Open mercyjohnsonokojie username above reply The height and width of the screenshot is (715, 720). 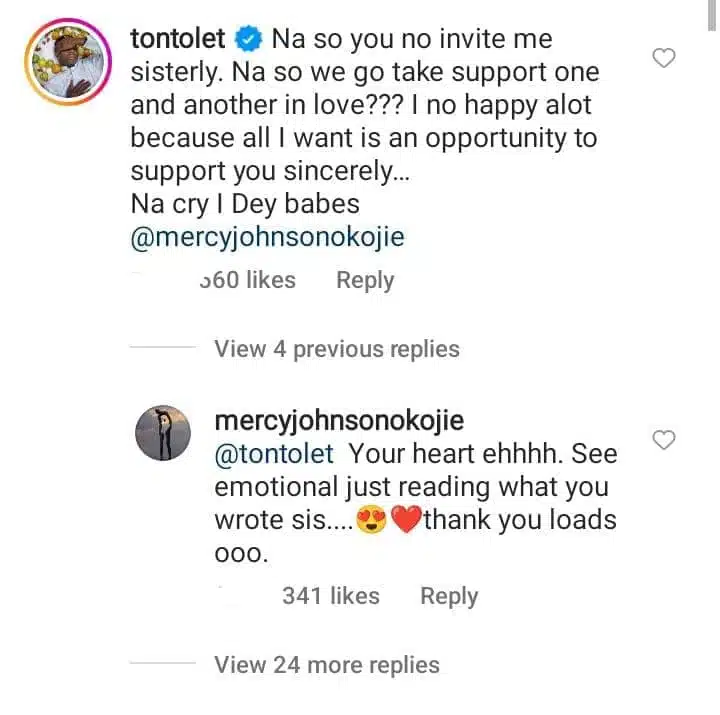pos(339,420)
